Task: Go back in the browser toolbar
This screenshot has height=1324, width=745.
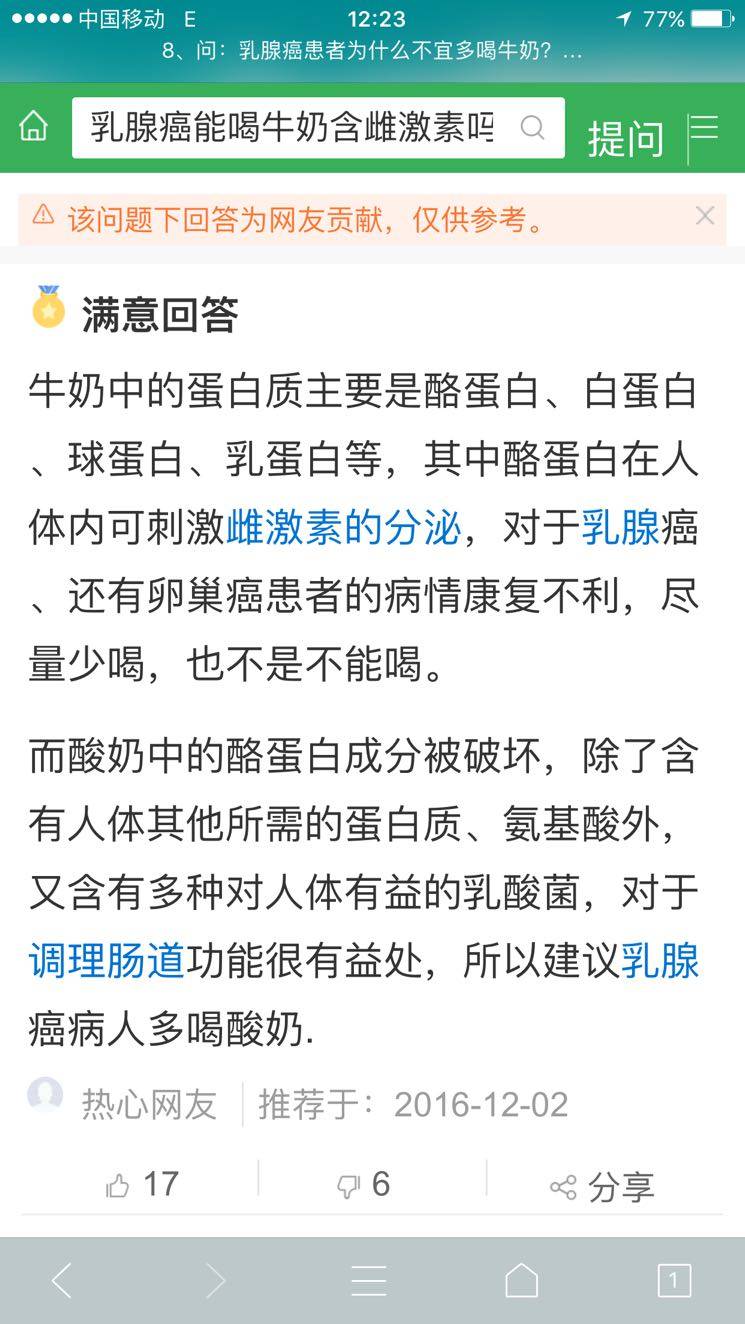Action: [x=63, y=1280]
